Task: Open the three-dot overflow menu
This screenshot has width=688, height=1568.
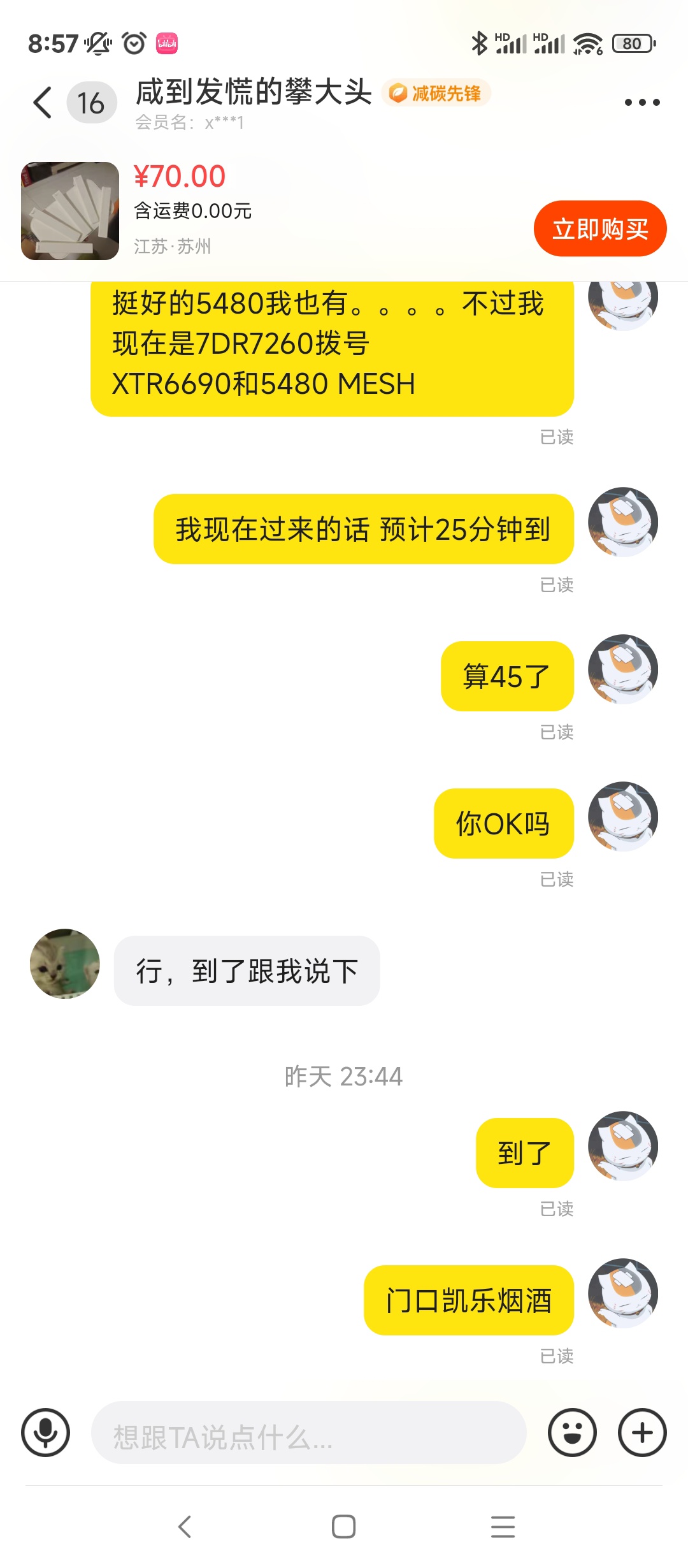Action: pyautogui.click(x=641, y=103)
